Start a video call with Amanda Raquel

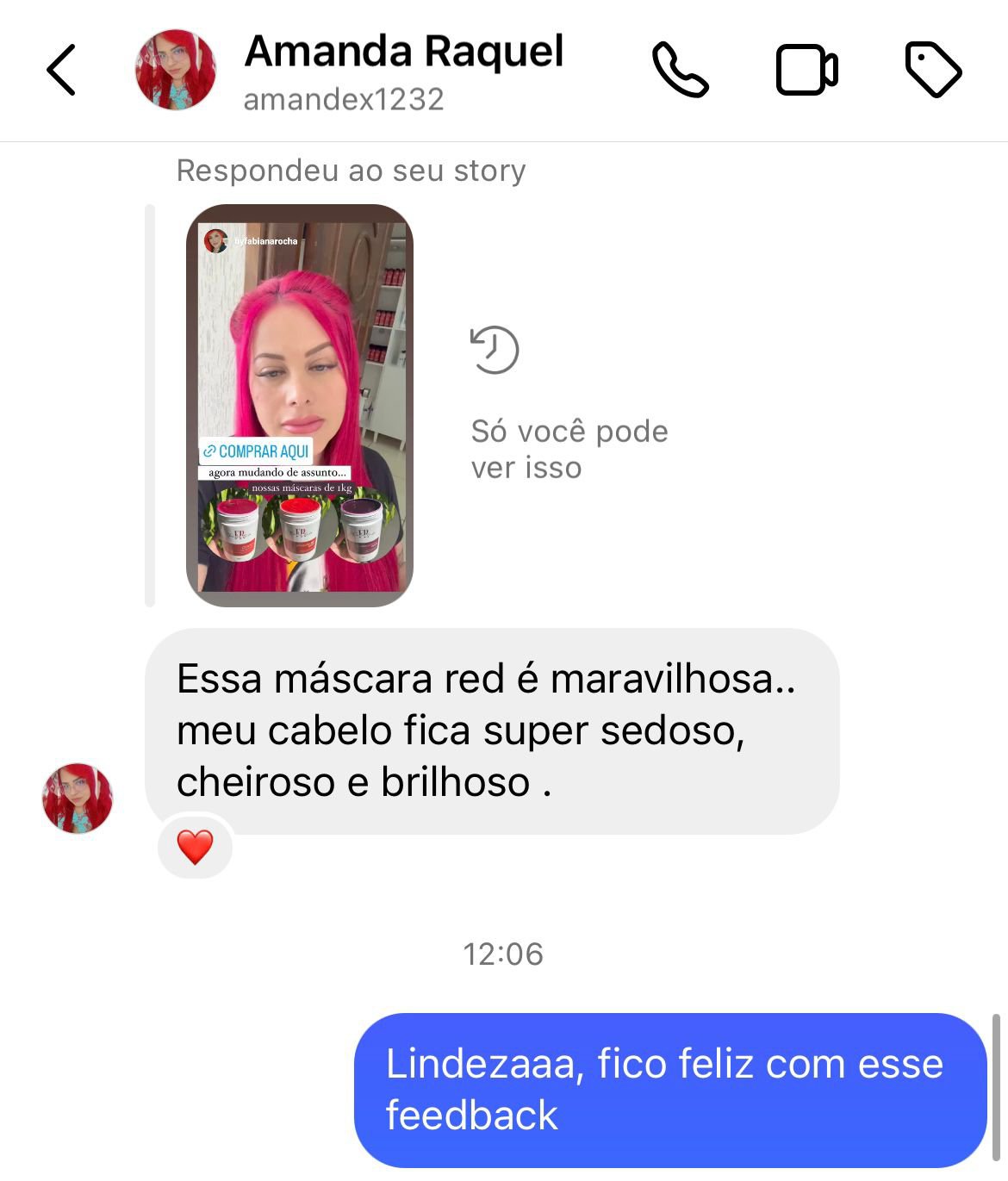(806, 70)
